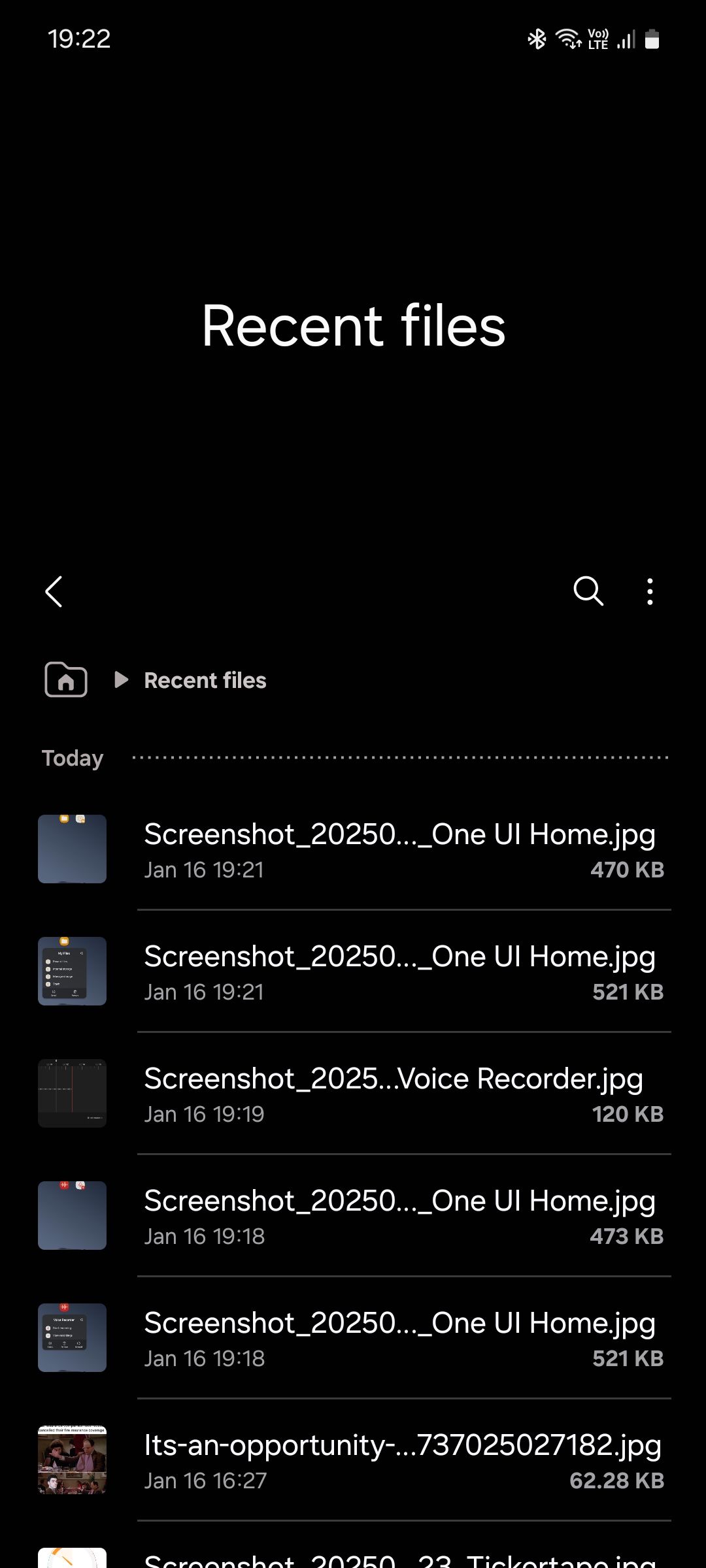This screenshot has height=1568, width=706.
Task: Go to the My Files home folder
Action: pyautogui.click(x=66, y=680)
